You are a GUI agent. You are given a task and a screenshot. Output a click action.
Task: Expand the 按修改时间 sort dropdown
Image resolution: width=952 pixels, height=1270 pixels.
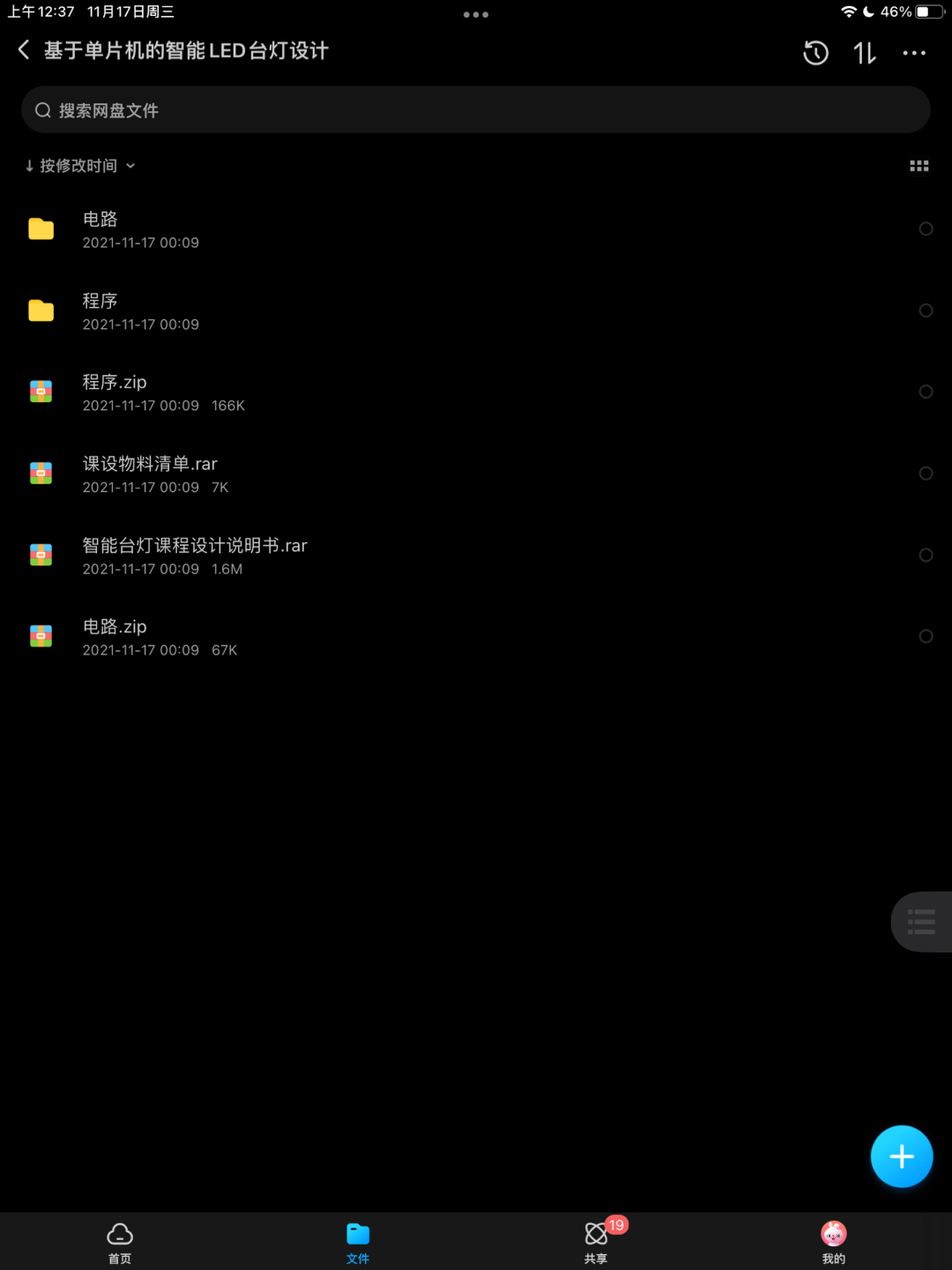[79, 165]
